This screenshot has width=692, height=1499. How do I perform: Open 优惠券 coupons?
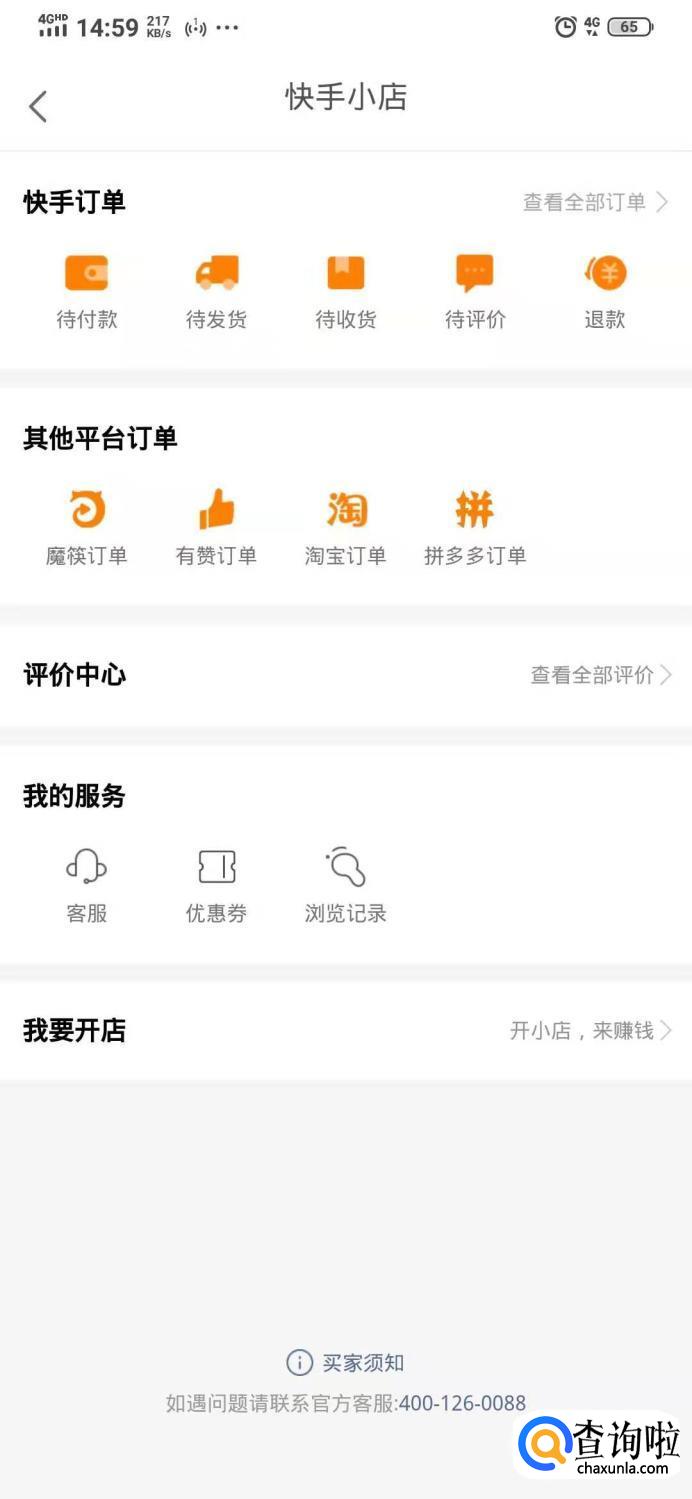click(216, 883)
